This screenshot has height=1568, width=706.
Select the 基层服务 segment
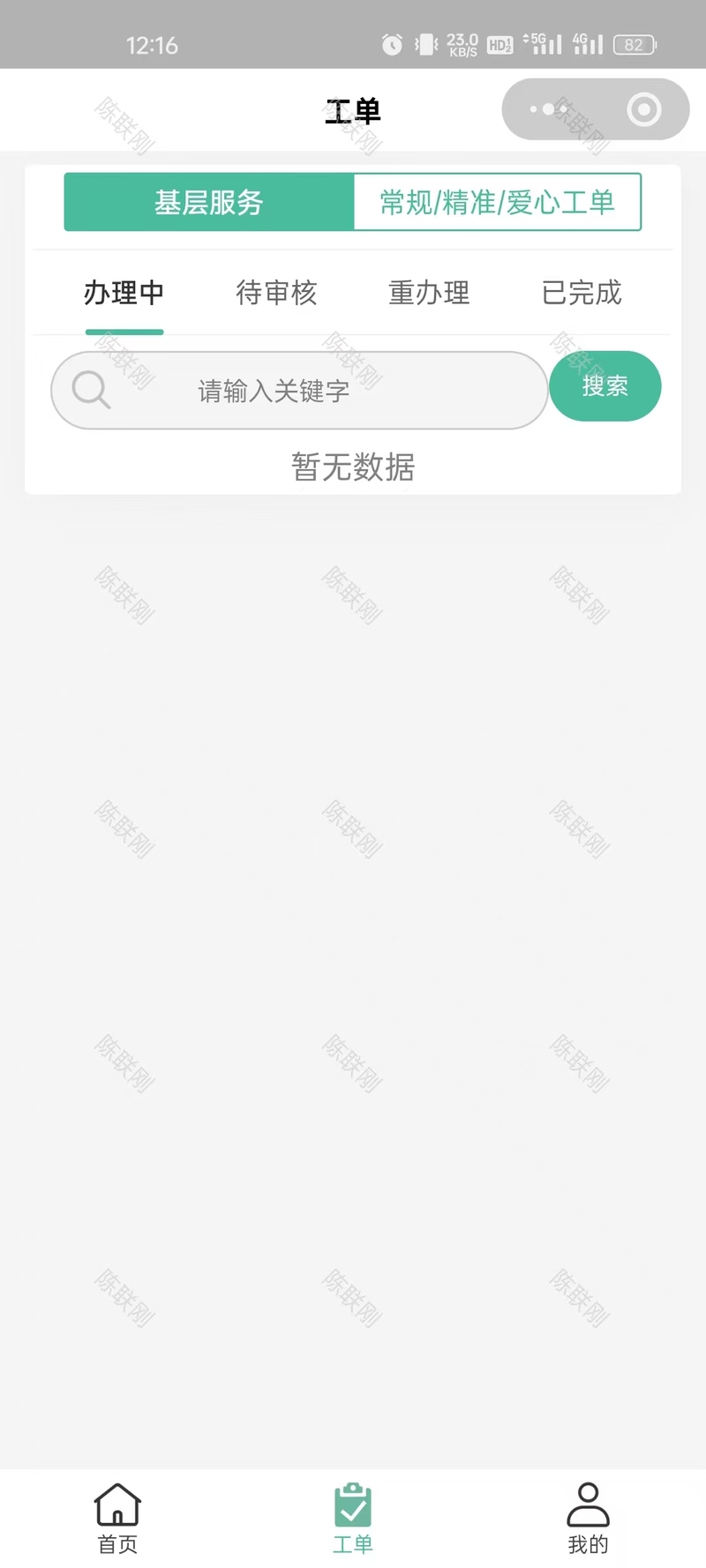(x=209, y=203)
